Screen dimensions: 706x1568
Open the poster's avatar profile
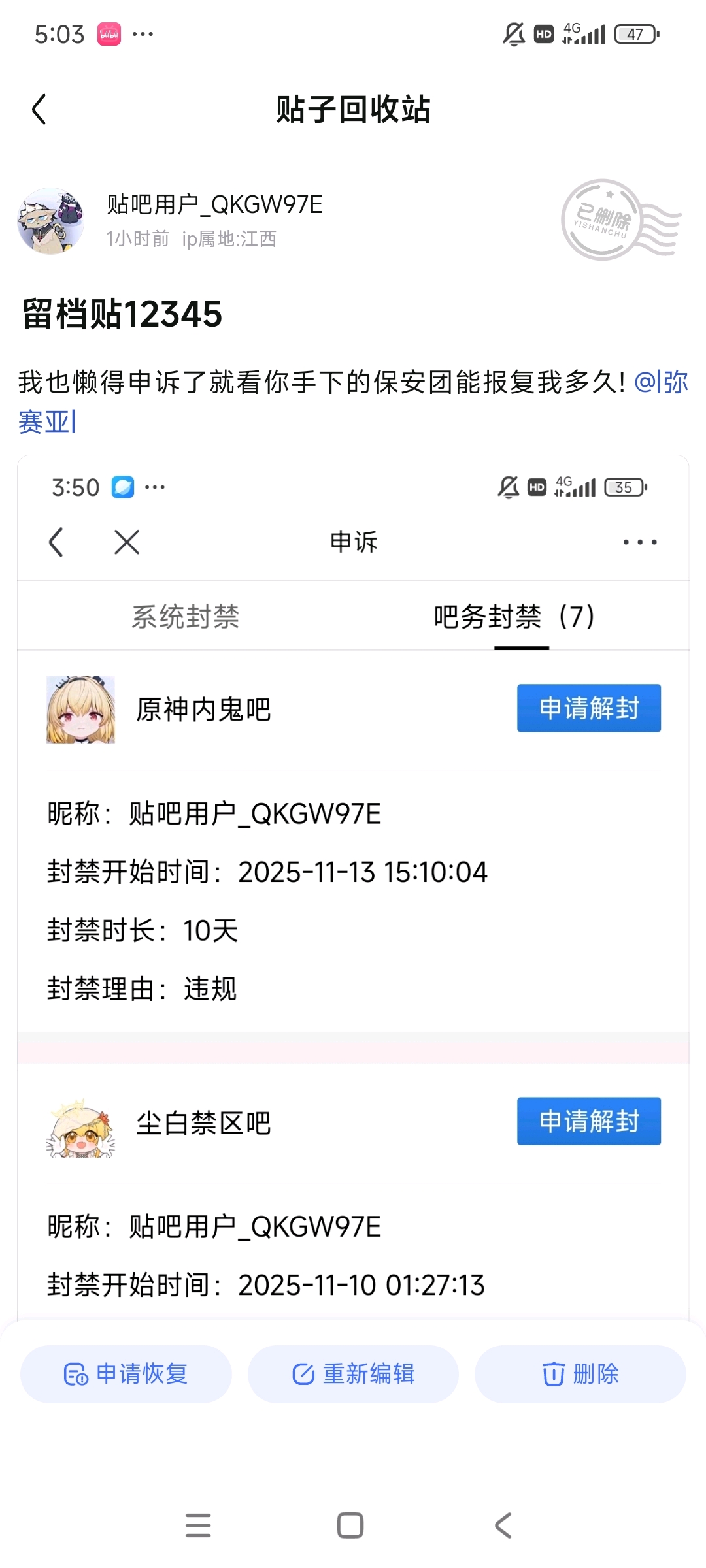(50, 221)
